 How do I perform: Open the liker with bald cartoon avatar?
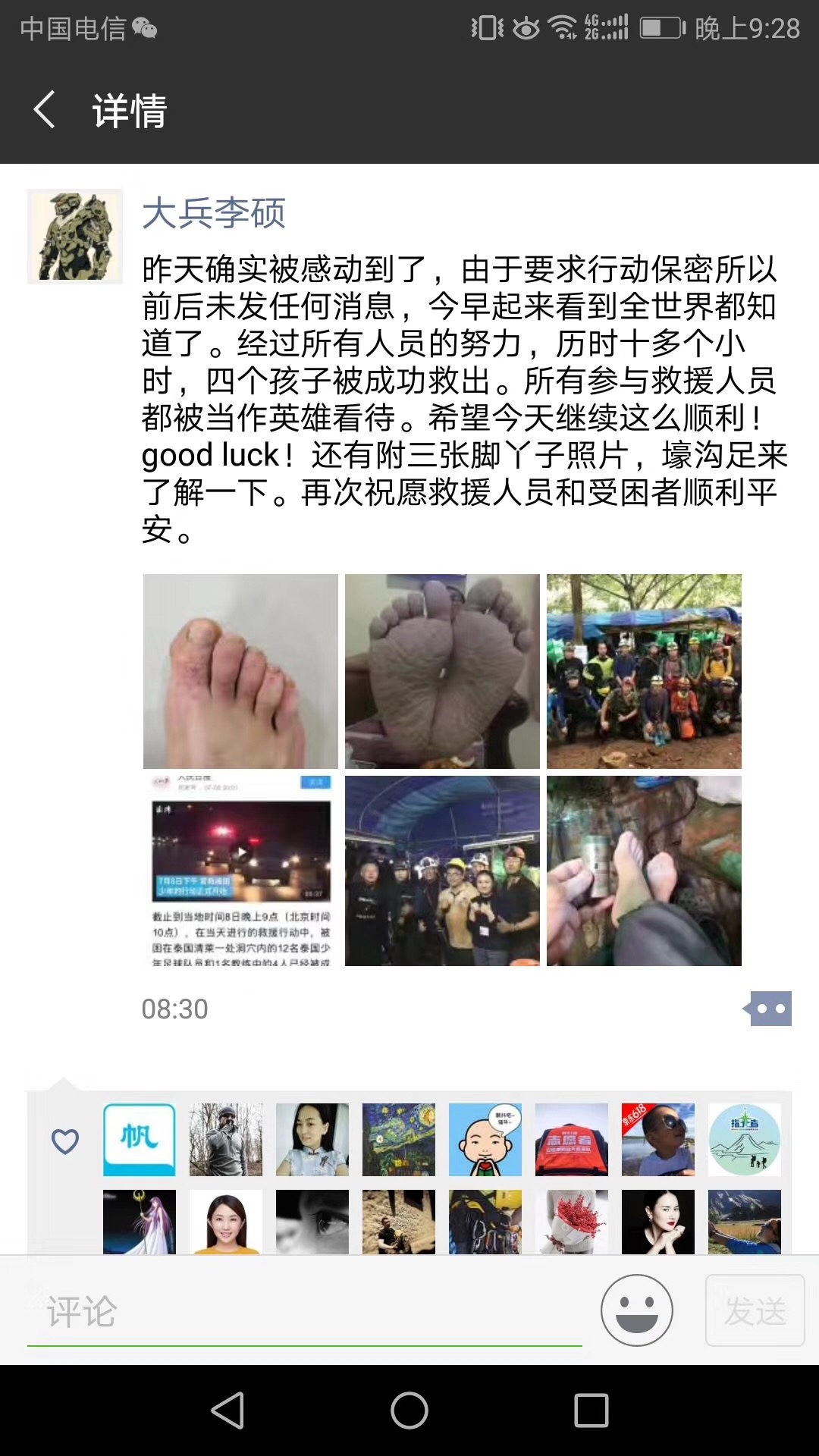click(x=485, y=1140)
